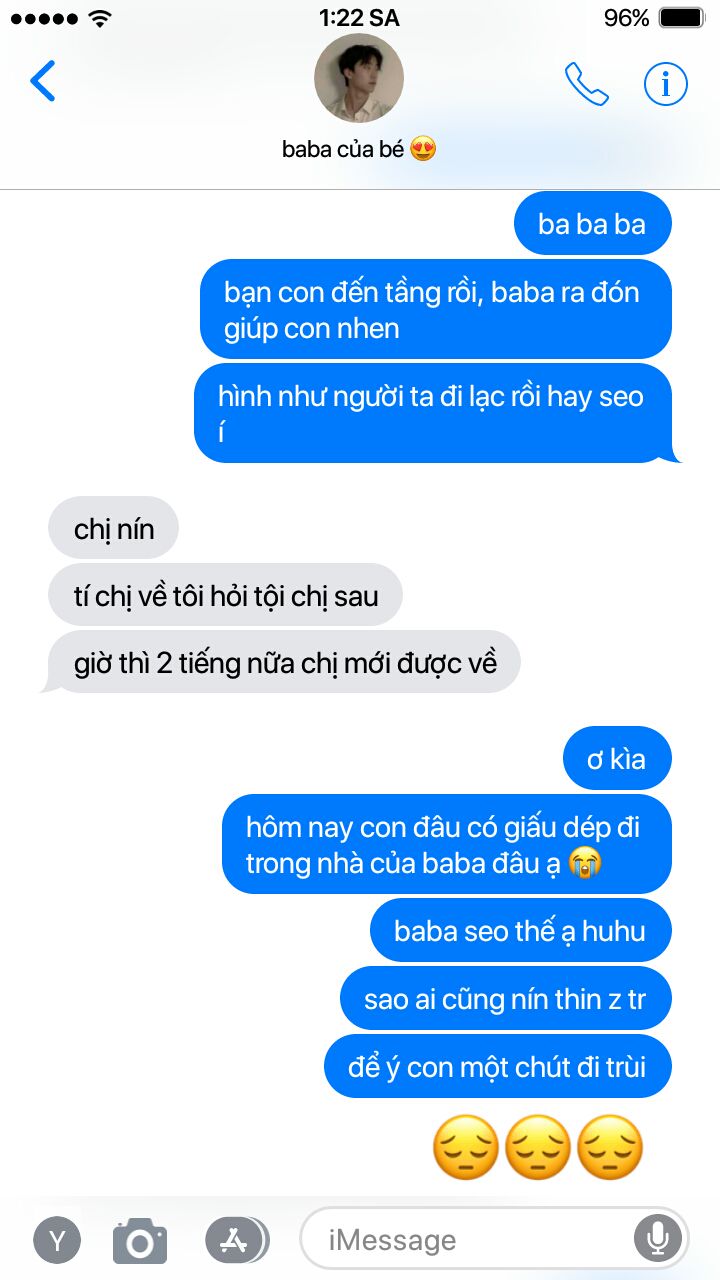Screen dimensions: 720x1280
Task: Open the camera to send a photo
Action: pyautogui.click(x=140, y=1242)
